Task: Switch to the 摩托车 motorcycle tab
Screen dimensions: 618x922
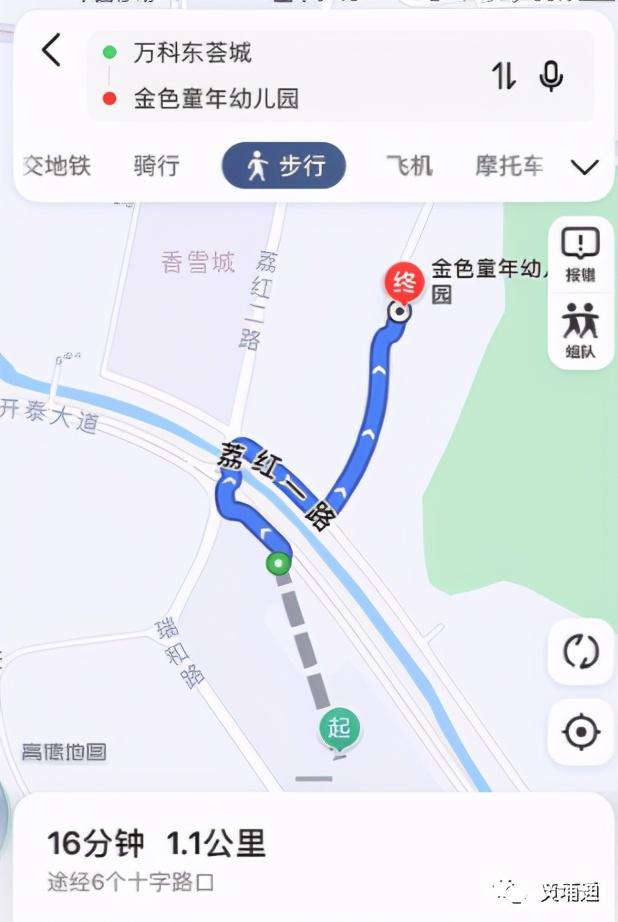Action: (508, 165)
